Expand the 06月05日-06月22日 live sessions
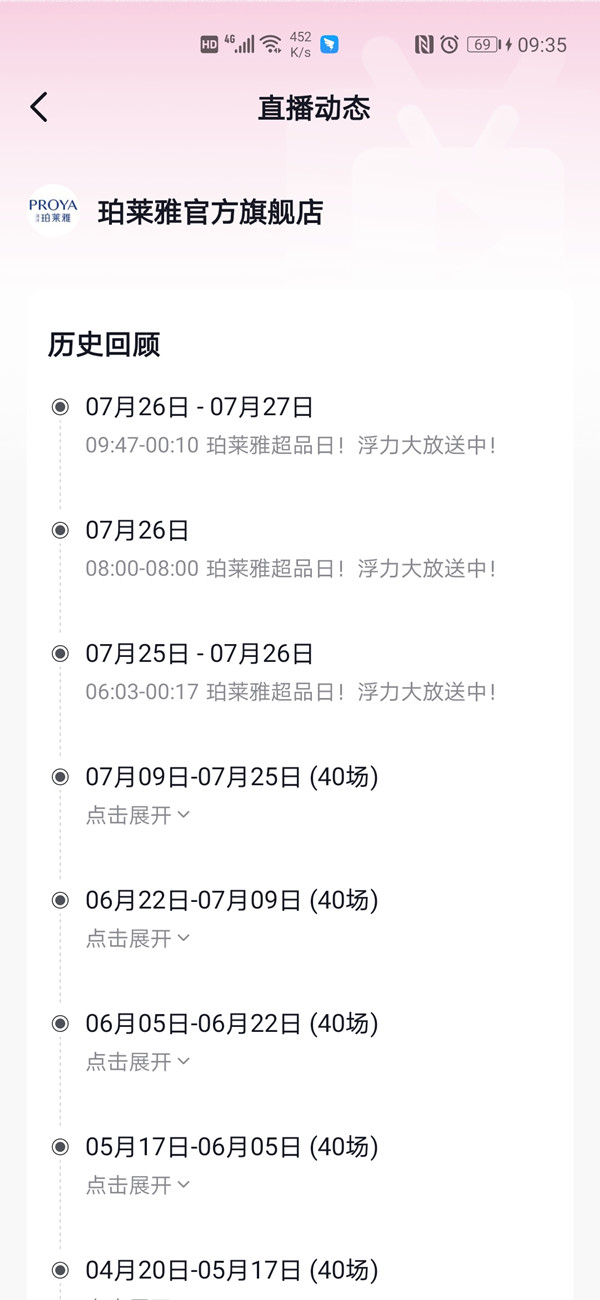 [x=137, y=1061]
